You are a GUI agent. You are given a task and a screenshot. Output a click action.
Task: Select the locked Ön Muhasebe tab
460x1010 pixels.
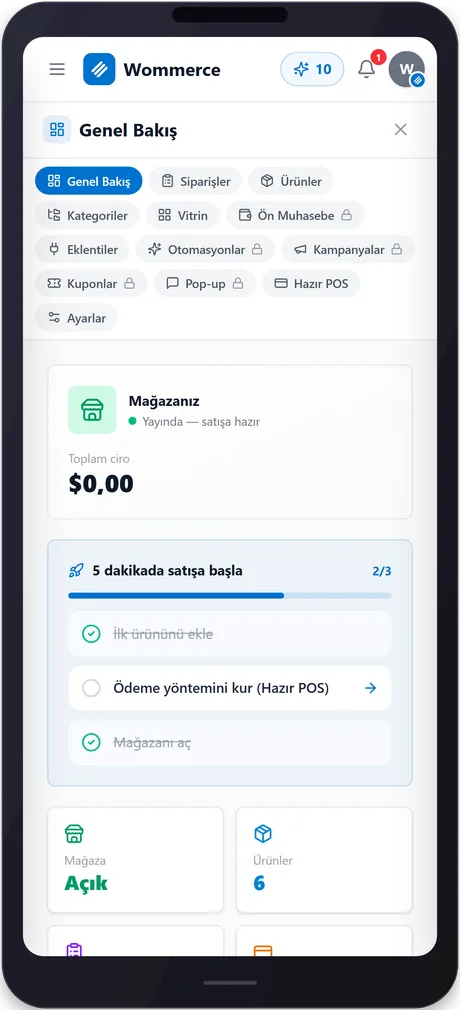pos(295,215)
